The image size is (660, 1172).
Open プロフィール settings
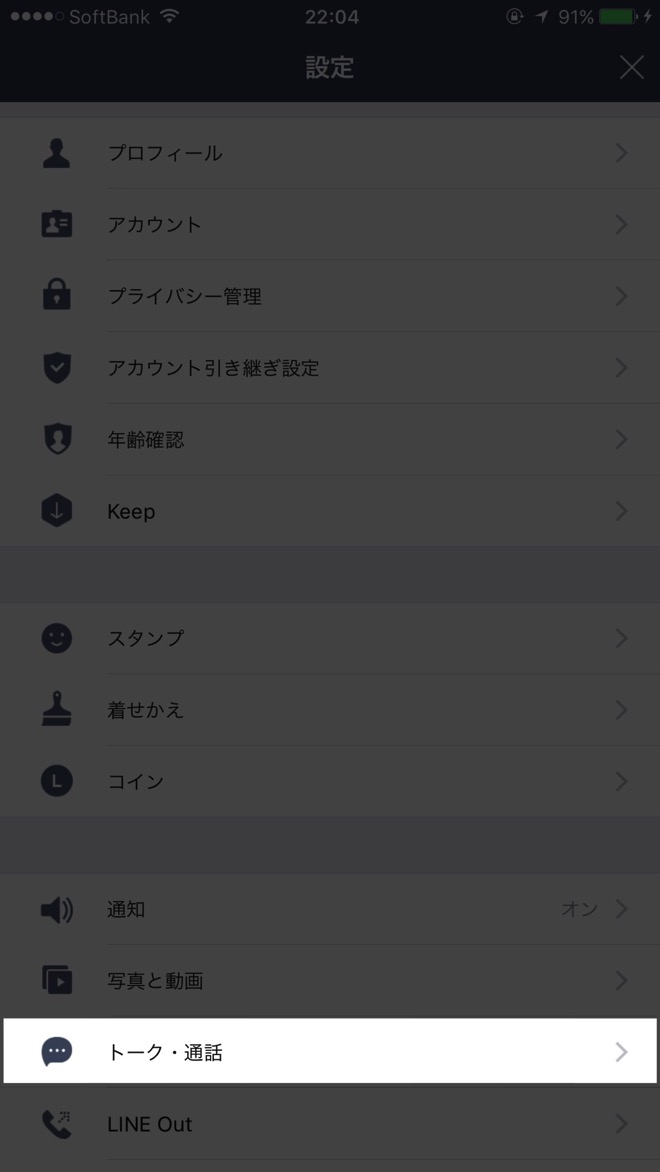pyautogui.click(x=330, y=153)
